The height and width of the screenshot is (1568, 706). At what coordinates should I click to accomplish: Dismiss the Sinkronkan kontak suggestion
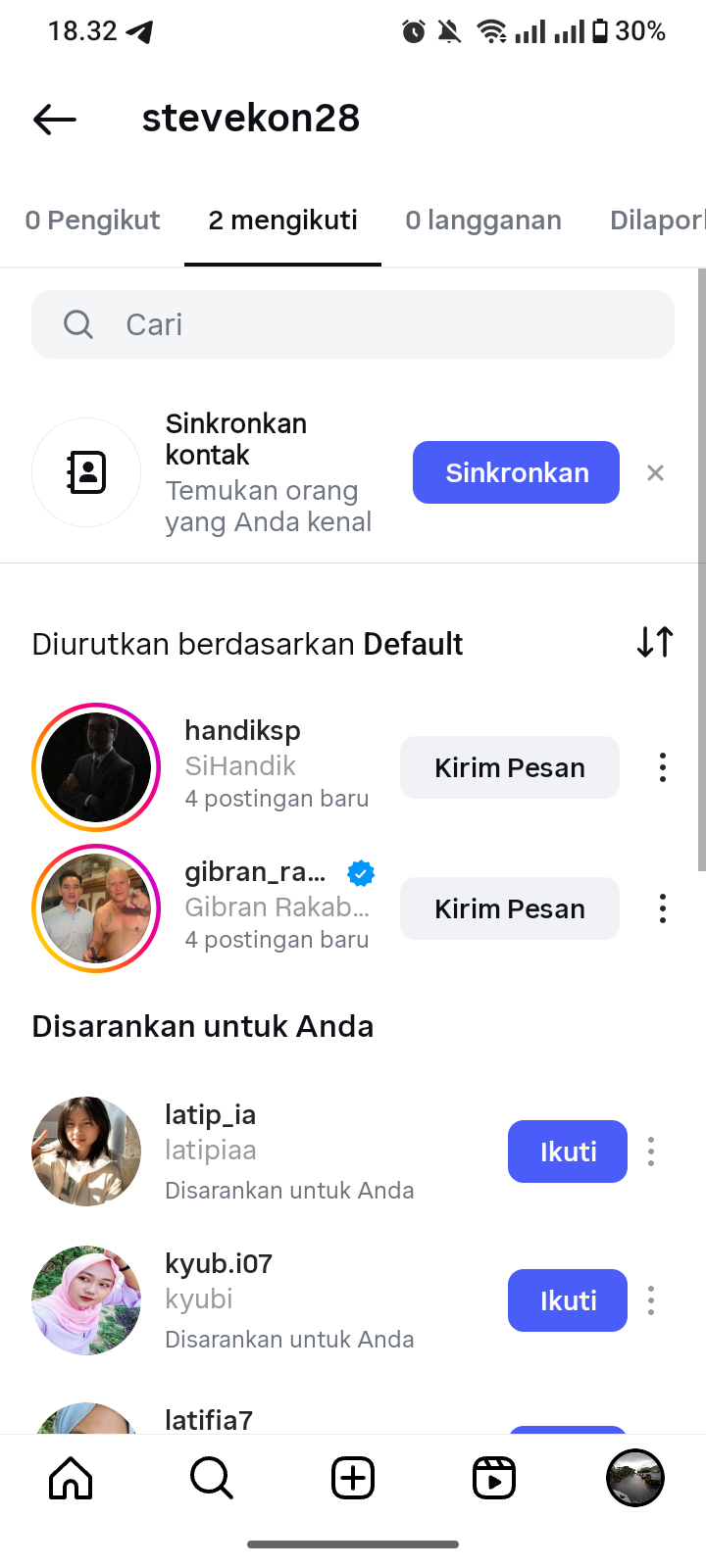pyautogui.click(x=656, y=473)
